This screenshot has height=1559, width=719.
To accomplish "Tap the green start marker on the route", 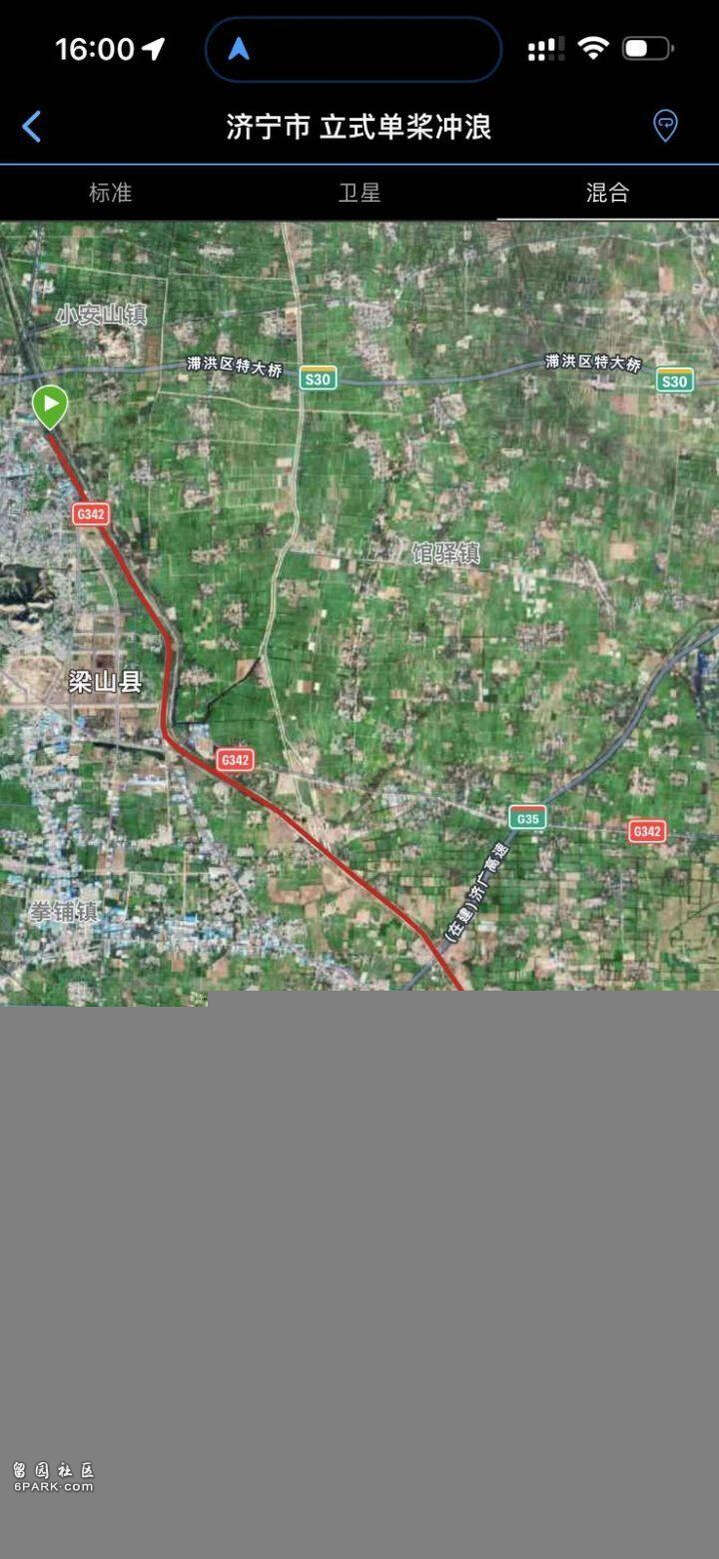I will [50, 406].
